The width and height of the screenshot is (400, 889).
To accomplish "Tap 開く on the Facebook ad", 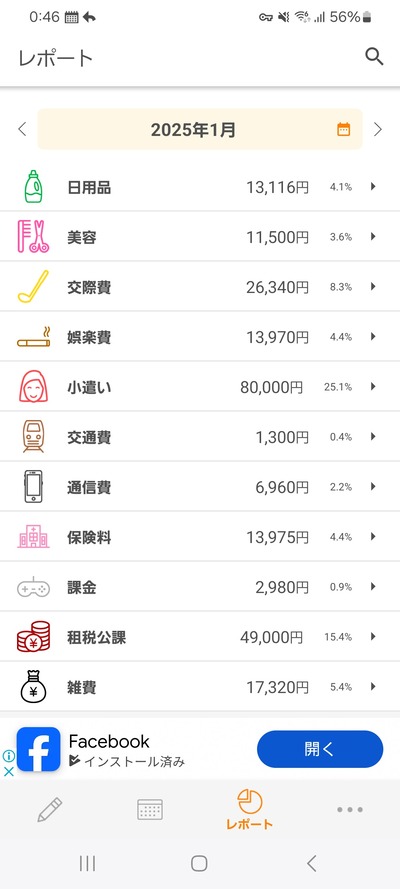I will (x=320, y=749).
